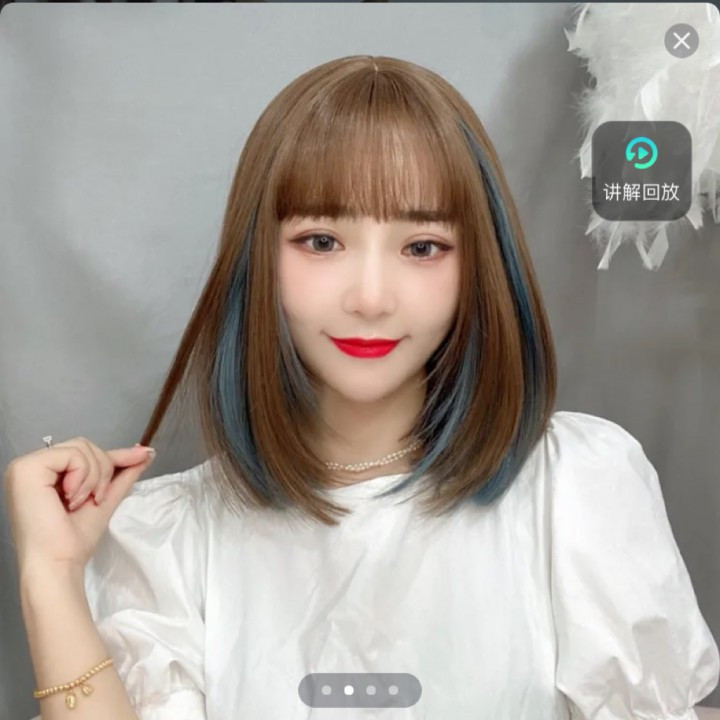Tap the image carousel page indicator

tap(360, 690)
